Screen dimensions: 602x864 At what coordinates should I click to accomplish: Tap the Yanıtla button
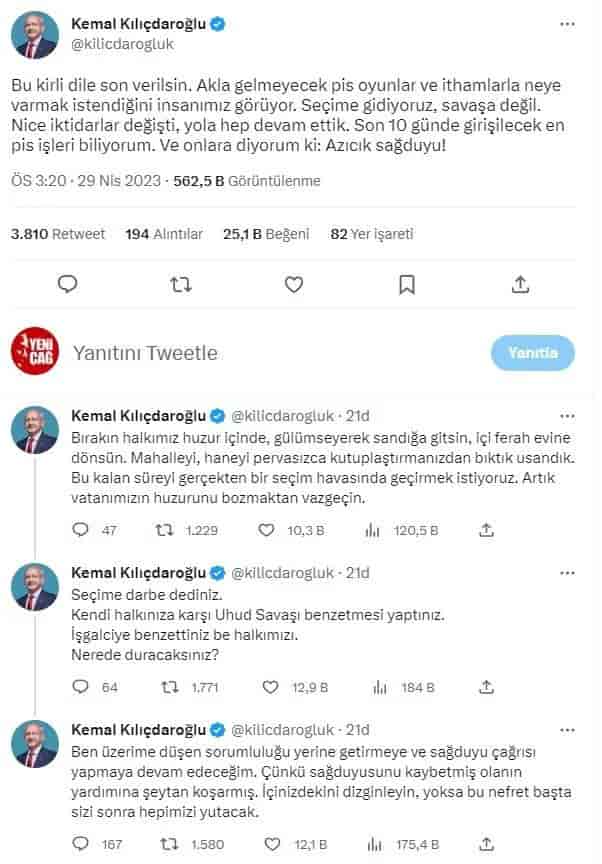pyautogui.click(x=533, y=353)
